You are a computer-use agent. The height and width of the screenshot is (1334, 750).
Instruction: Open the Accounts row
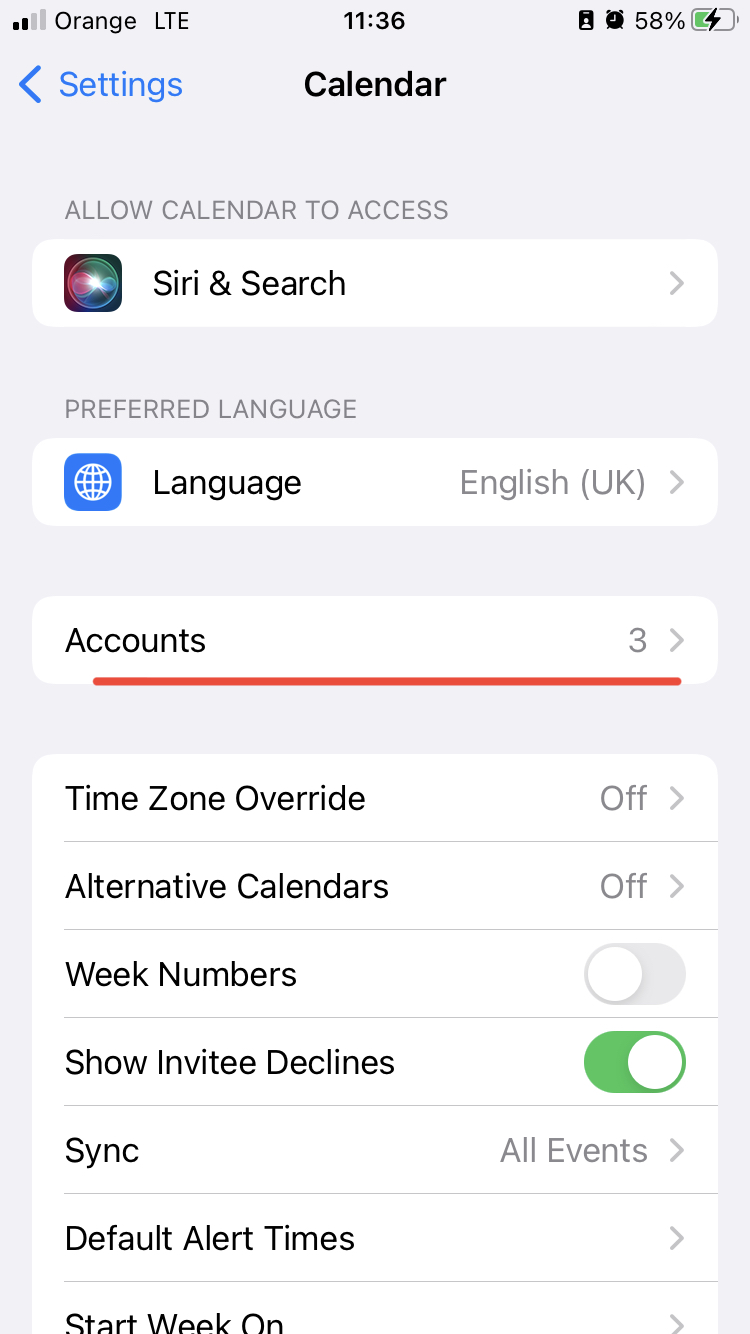click(x=375, y=640)
